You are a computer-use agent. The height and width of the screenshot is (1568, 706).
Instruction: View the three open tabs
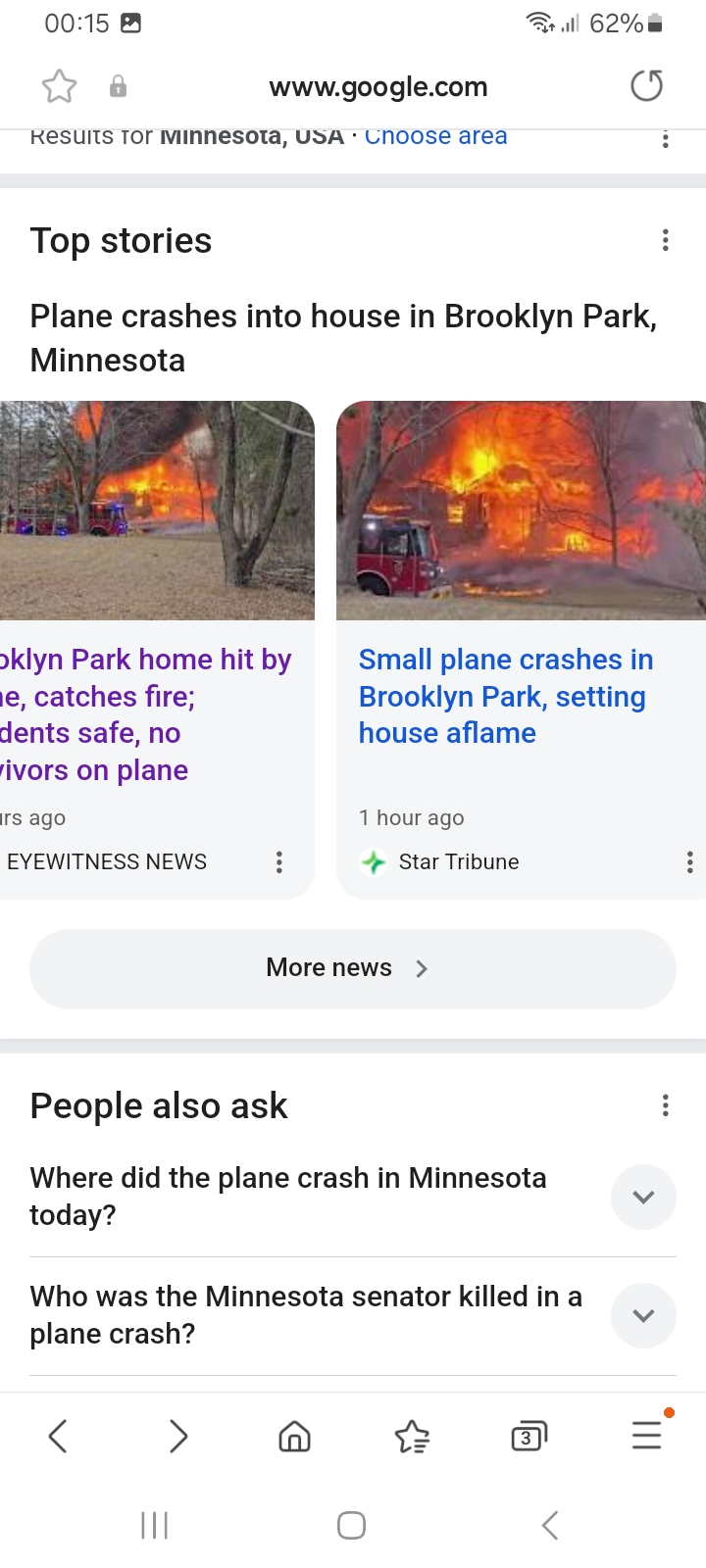[529, 1437]
